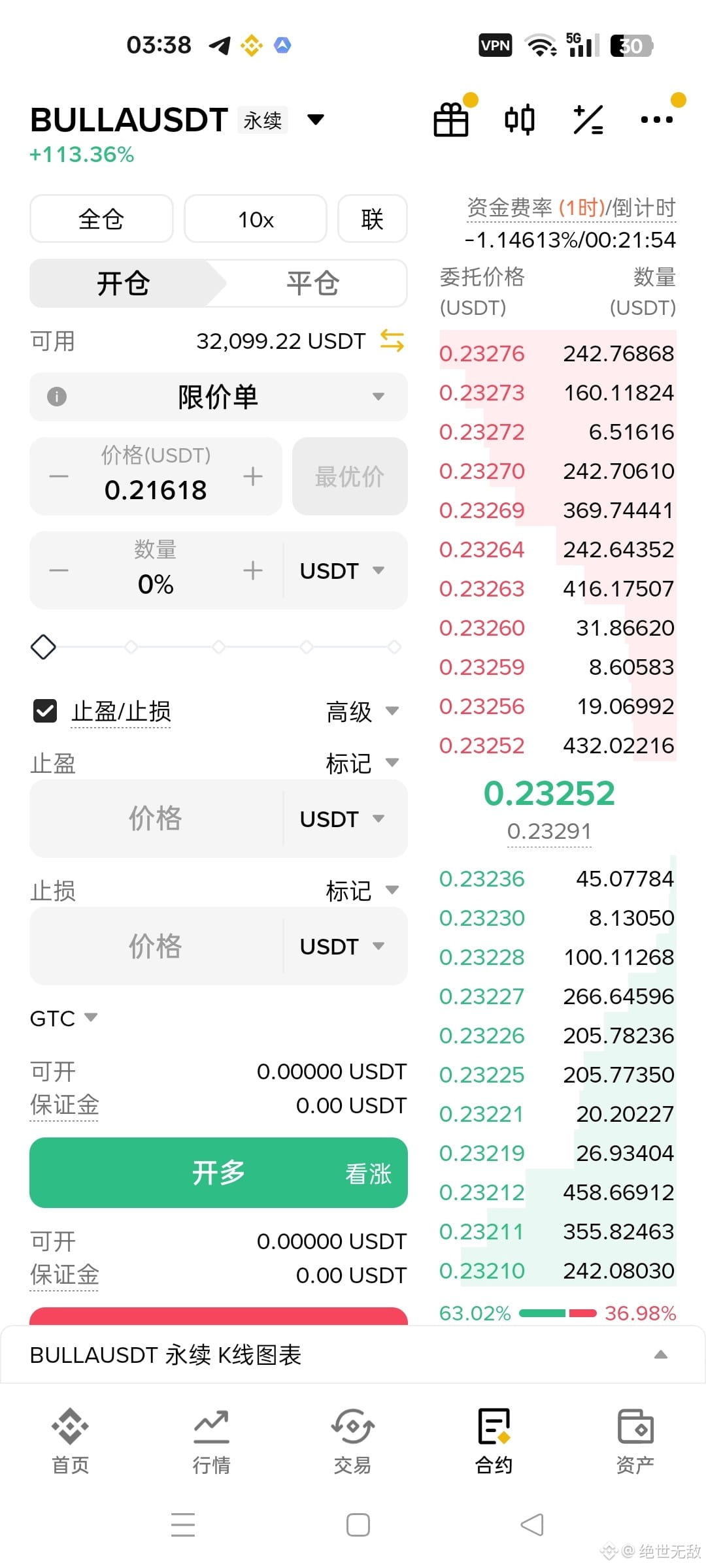The height and width of the screenshot is (1568, 706).
Task: Expand the BULLAUSDT K线图表 panel
Action: (353, 1355)
